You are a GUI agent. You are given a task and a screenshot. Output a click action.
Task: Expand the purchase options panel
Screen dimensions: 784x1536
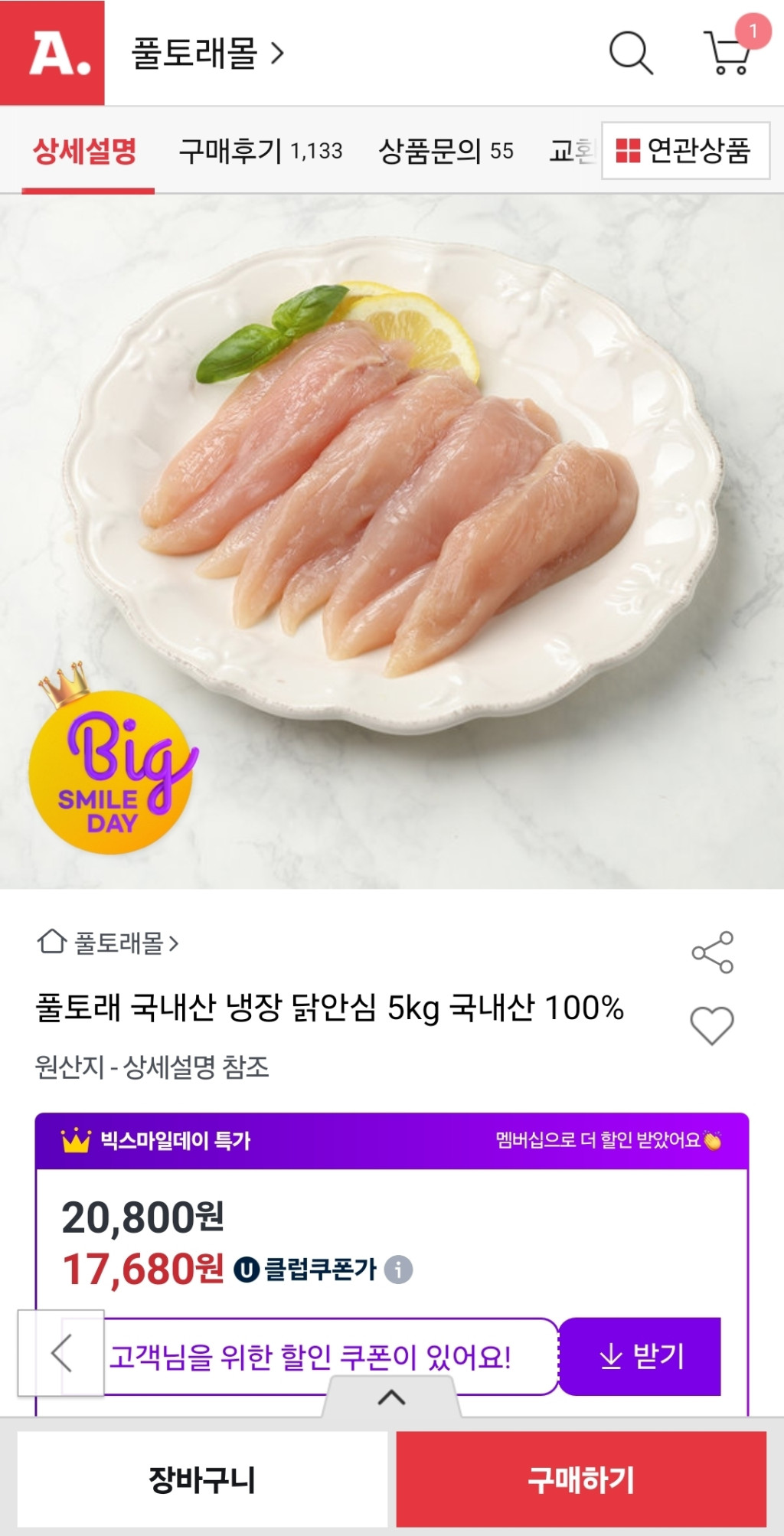(391, 1397)
